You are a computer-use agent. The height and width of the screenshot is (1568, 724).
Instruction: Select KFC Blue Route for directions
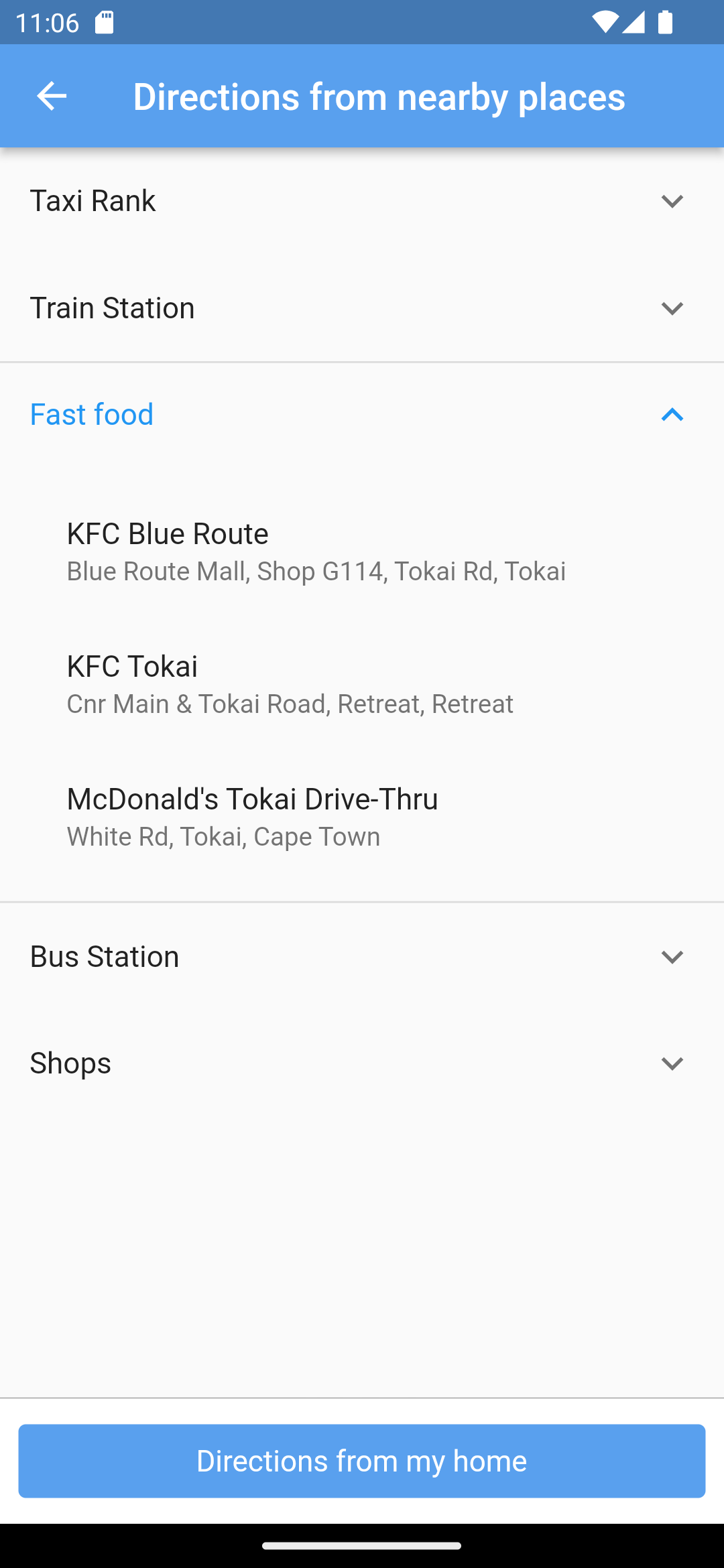(x=362, y=551)
